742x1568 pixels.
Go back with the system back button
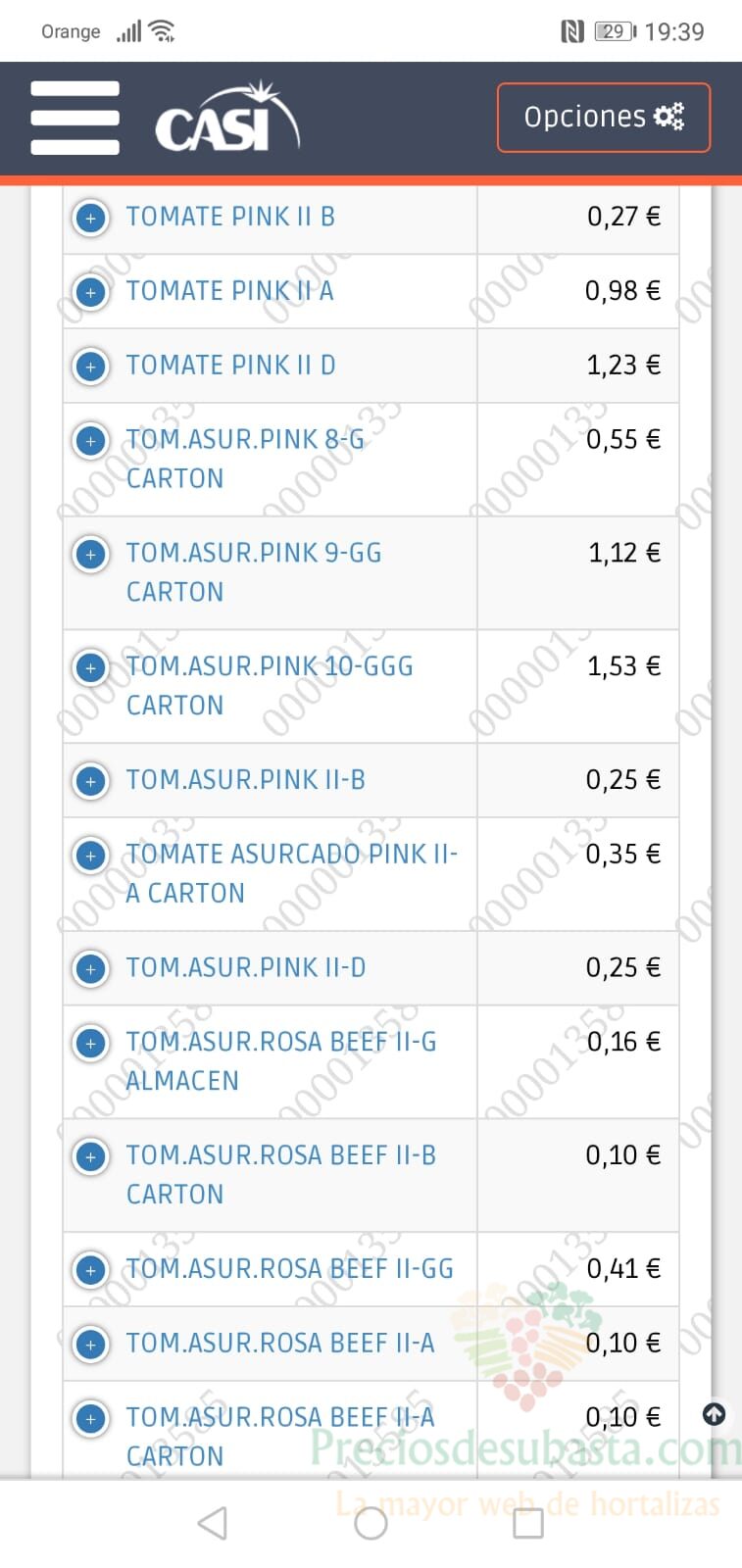[x=213, y=1523]
